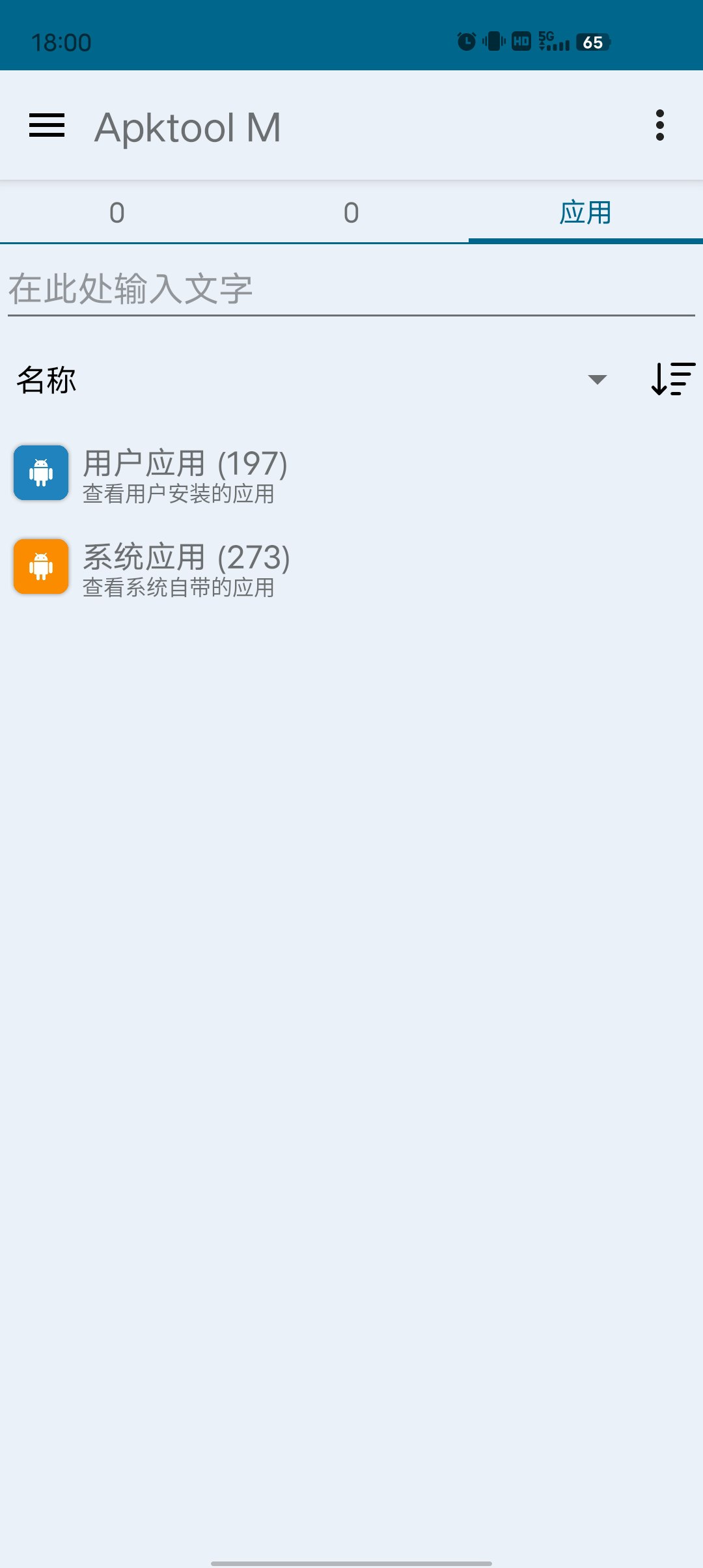Open 系统应用 (273) list

pyautogui.click(x=186, y=568)
